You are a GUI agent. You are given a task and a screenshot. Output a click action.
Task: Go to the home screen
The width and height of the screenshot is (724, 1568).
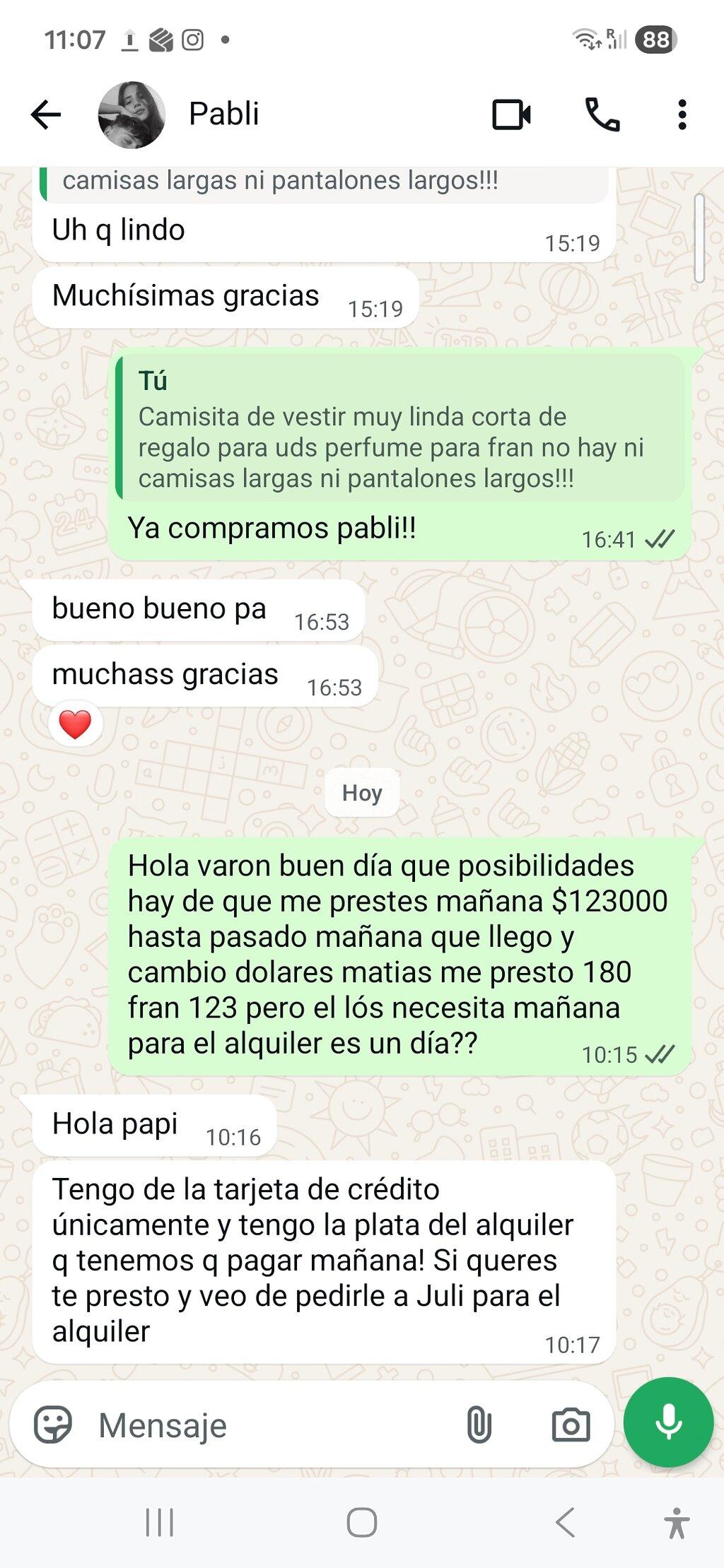click(x=362, y=1522)
